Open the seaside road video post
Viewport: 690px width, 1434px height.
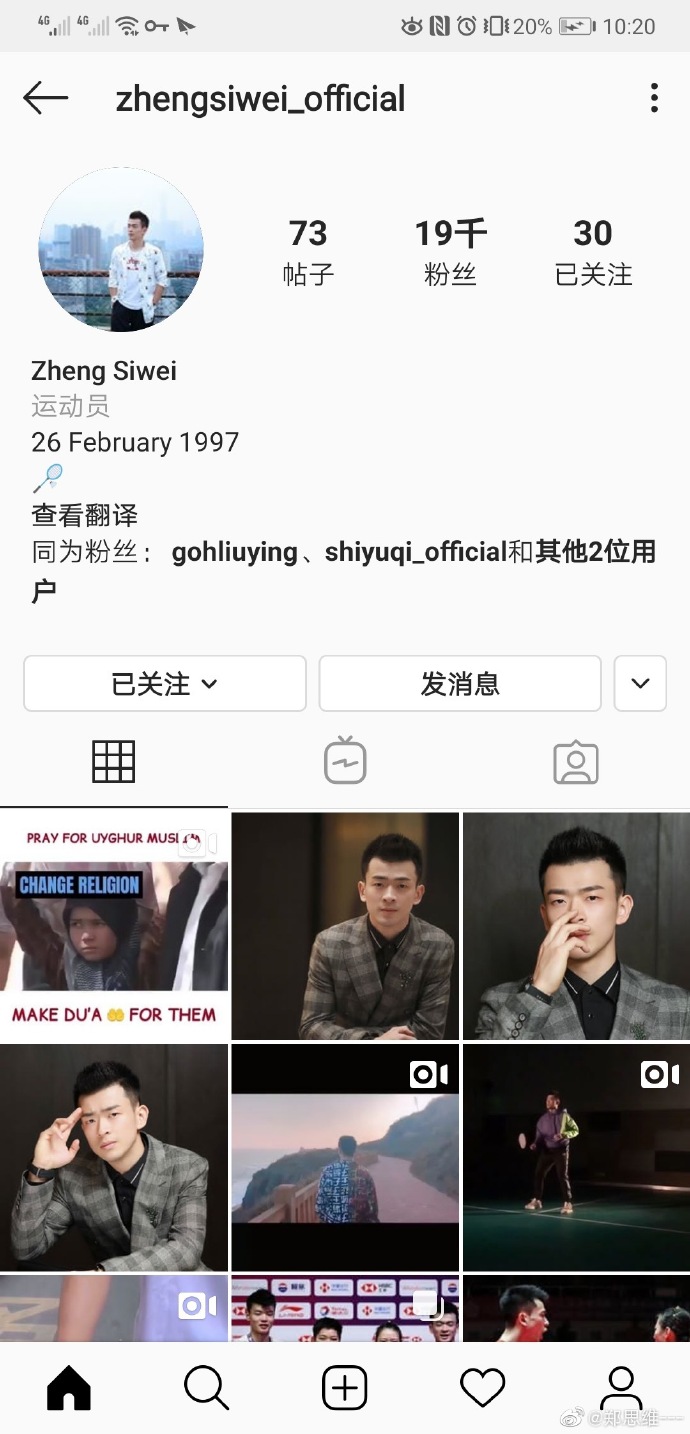pyautogui.click(x=345, y=1157)
